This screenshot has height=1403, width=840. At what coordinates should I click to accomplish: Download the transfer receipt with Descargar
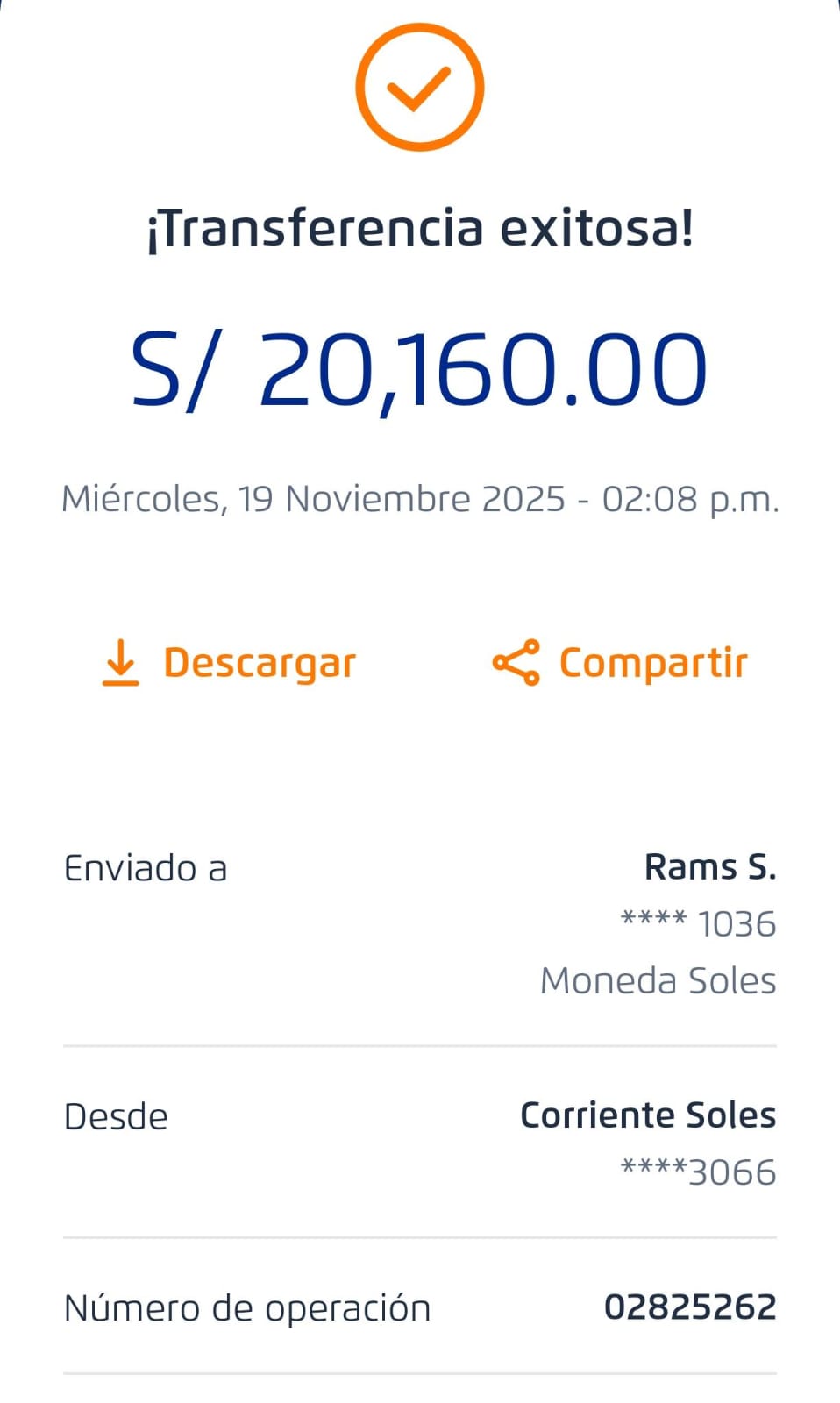pyautogui.click(x=230, y=663)
